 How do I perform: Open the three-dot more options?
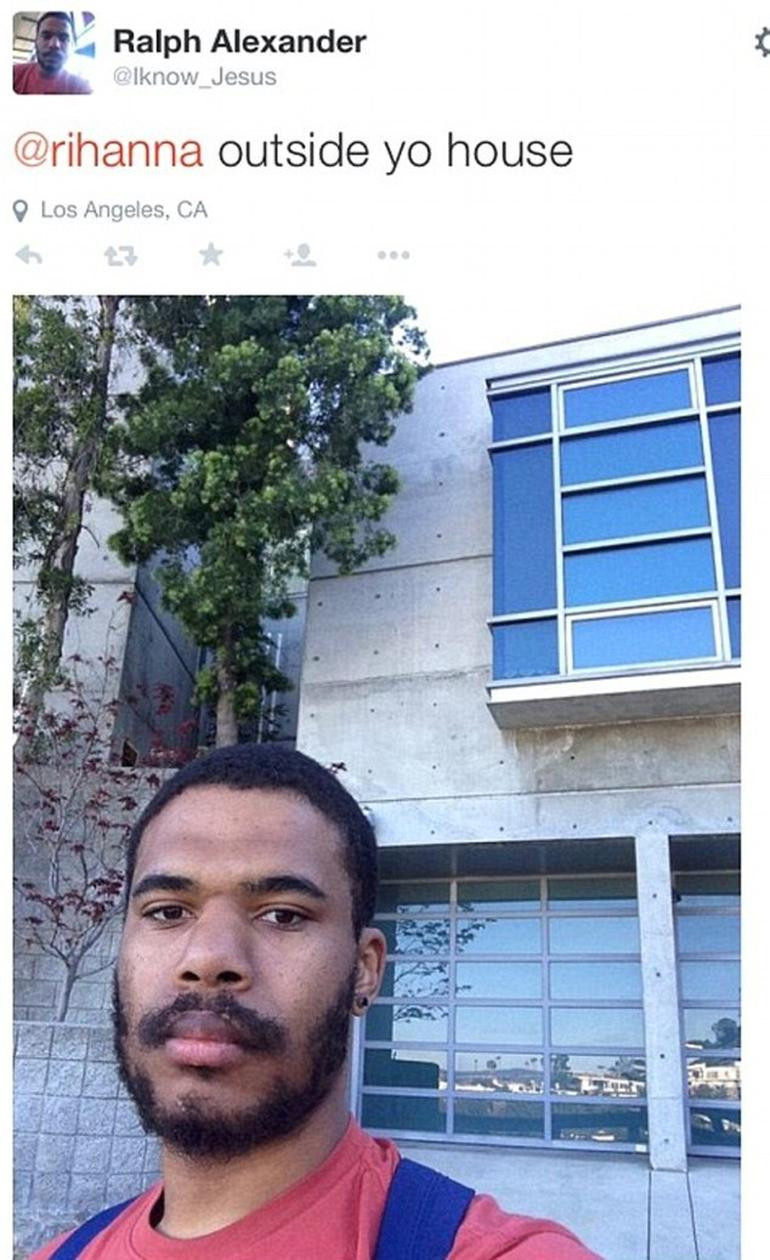point(393,255)
